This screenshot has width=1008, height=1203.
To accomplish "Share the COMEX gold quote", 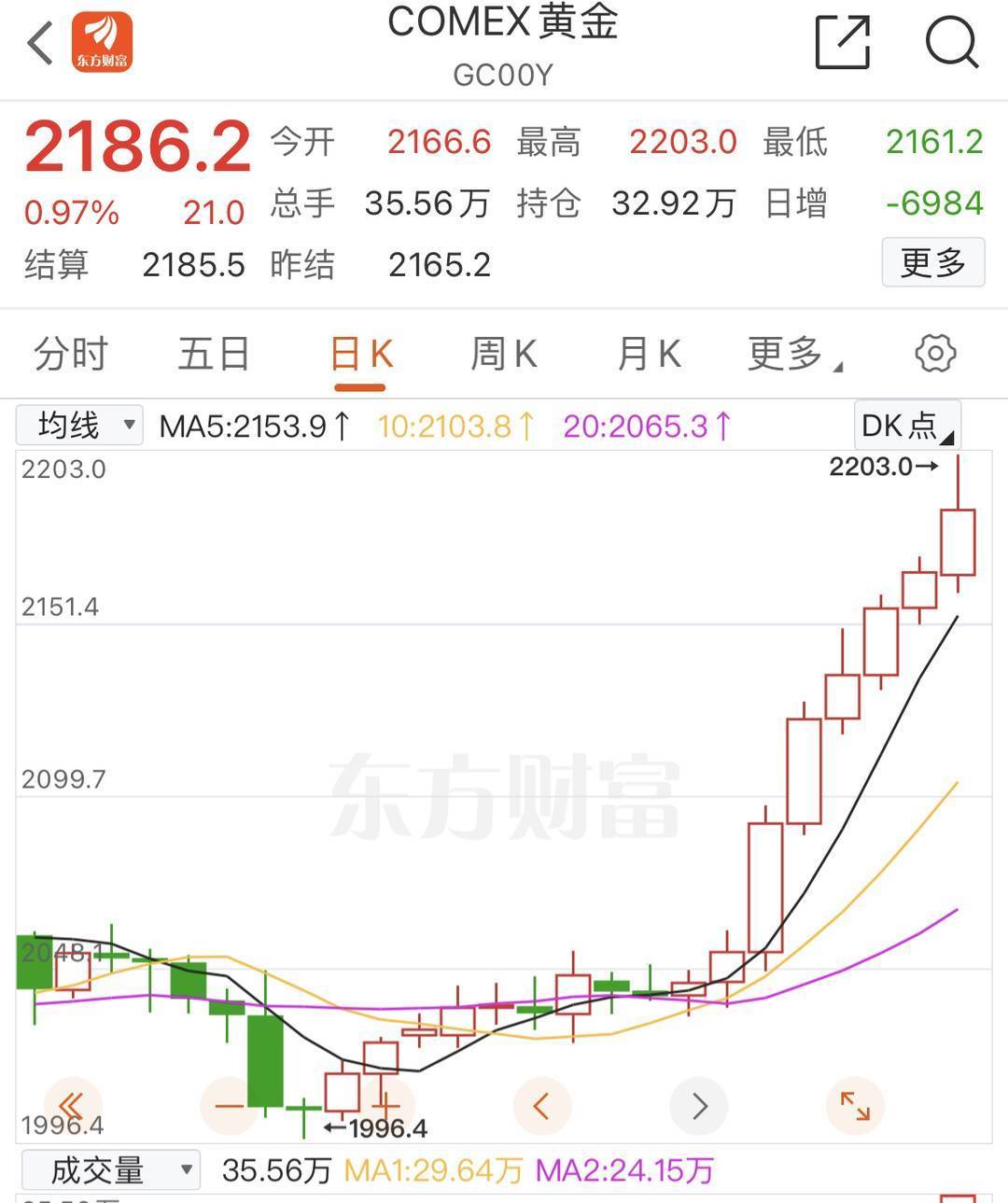I will [842, 42].
